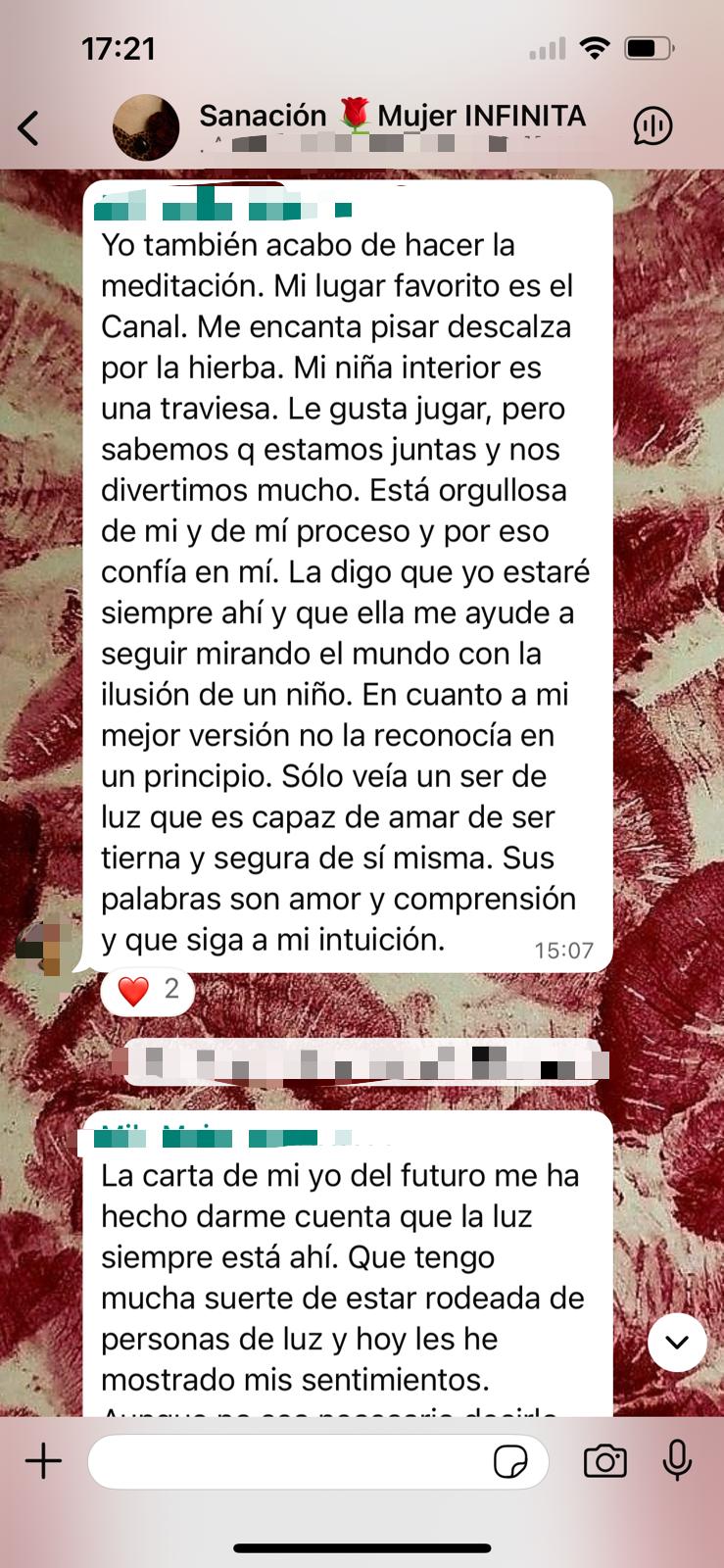Screen dimensions: 724x1568
Task: Open the camera to take a photo
Action: [604, 1461]
